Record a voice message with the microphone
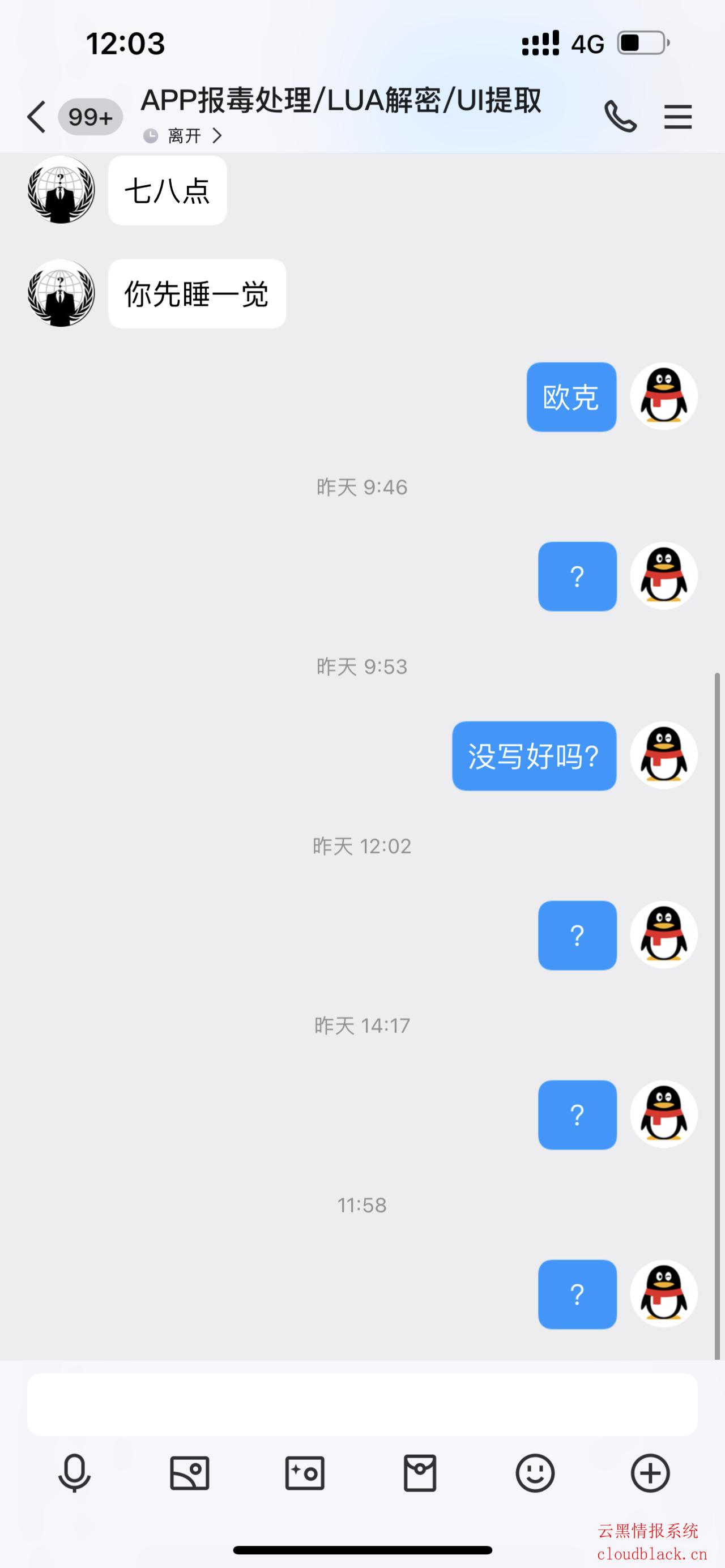The image size is (725, 1568). coord(74,1473)
